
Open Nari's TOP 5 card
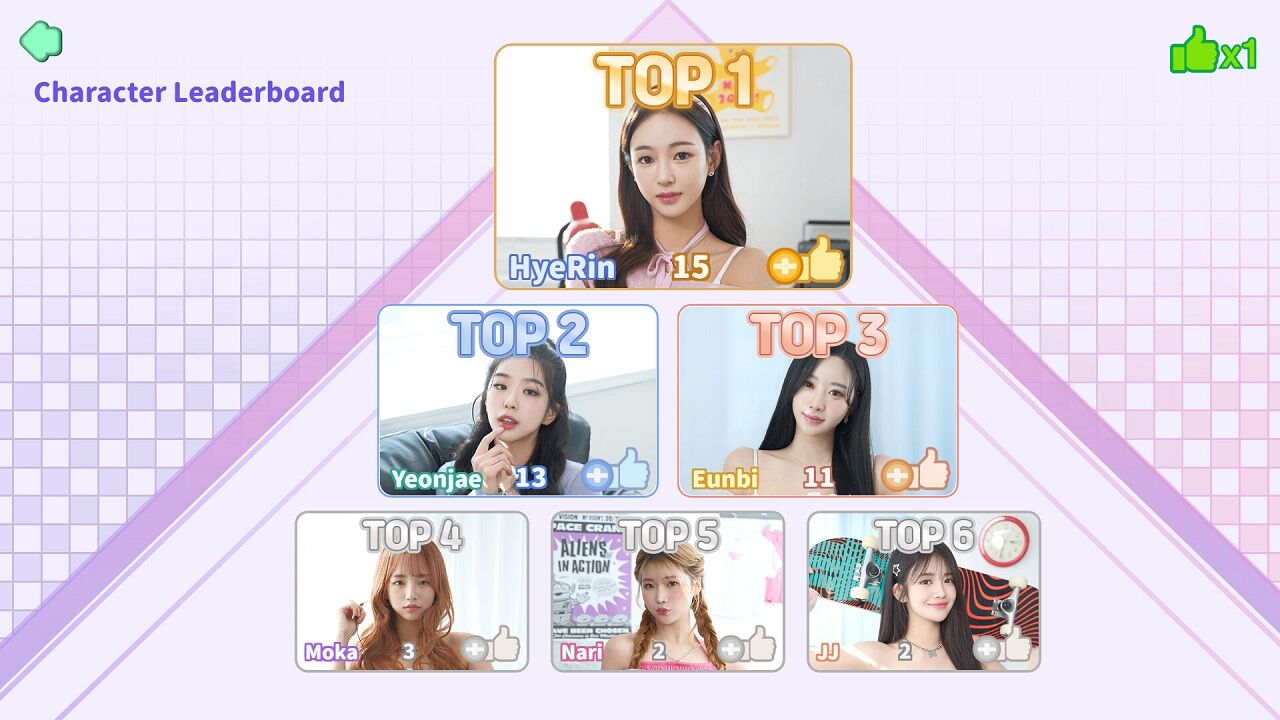click(667, 590)
